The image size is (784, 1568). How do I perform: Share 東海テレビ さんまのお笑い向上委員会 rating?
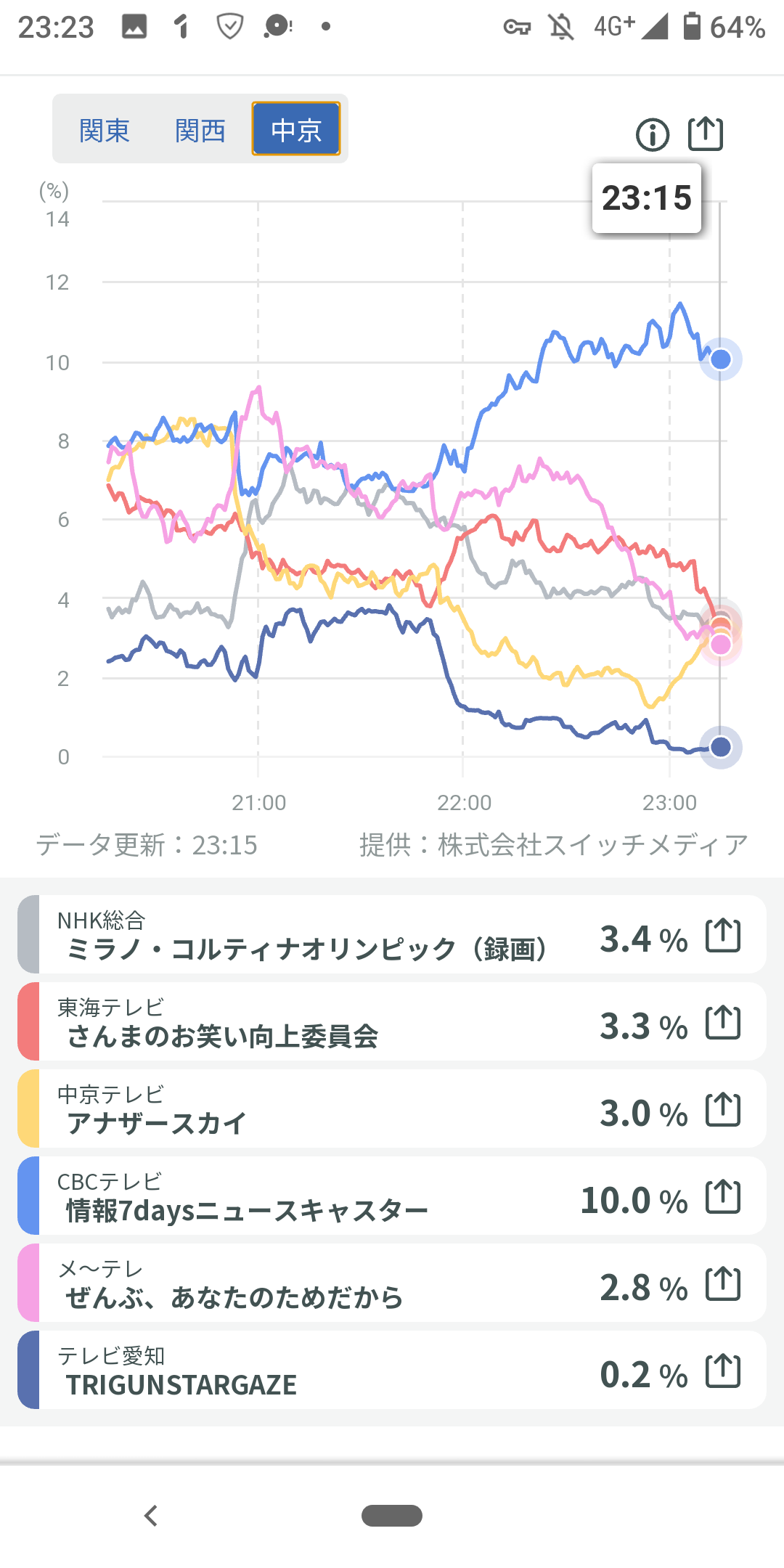click(x=723, y=1022)
